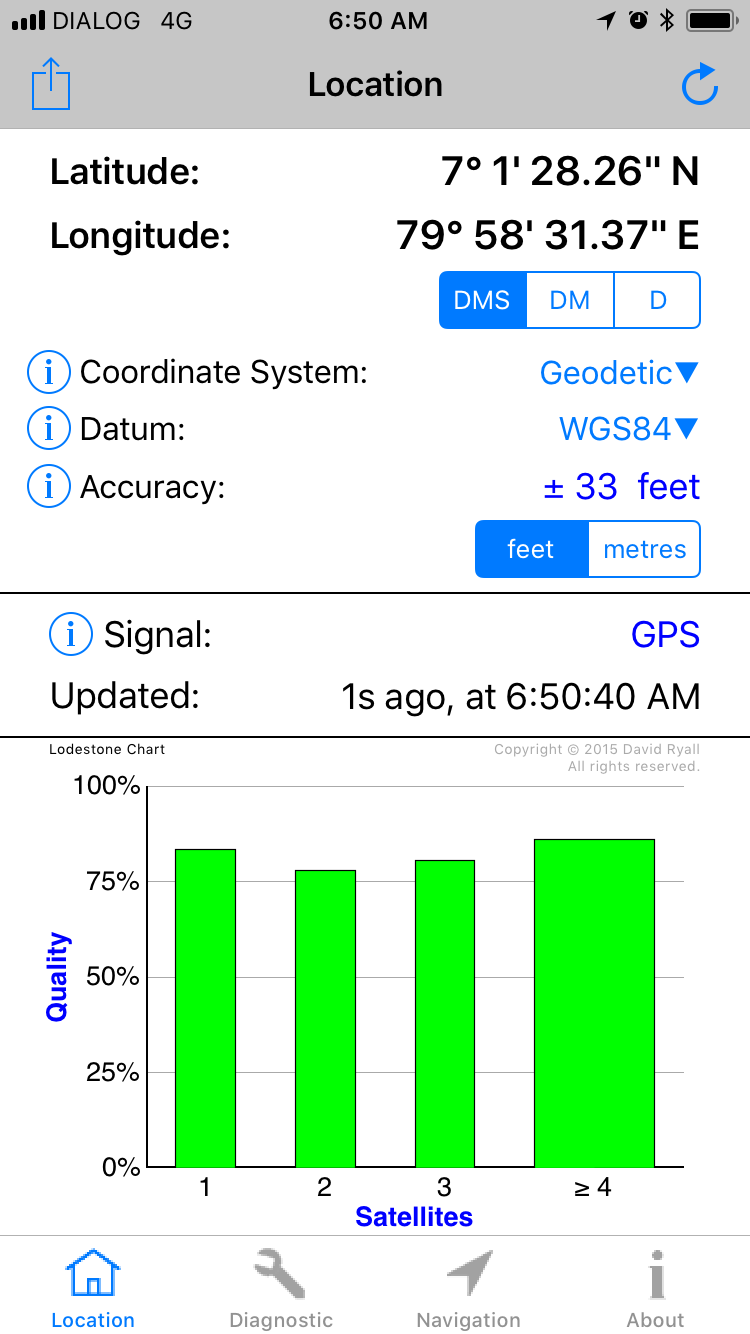This screenshot has height=1334, width=750.
Task: Open the Location tab
Action: point(93,1290)
